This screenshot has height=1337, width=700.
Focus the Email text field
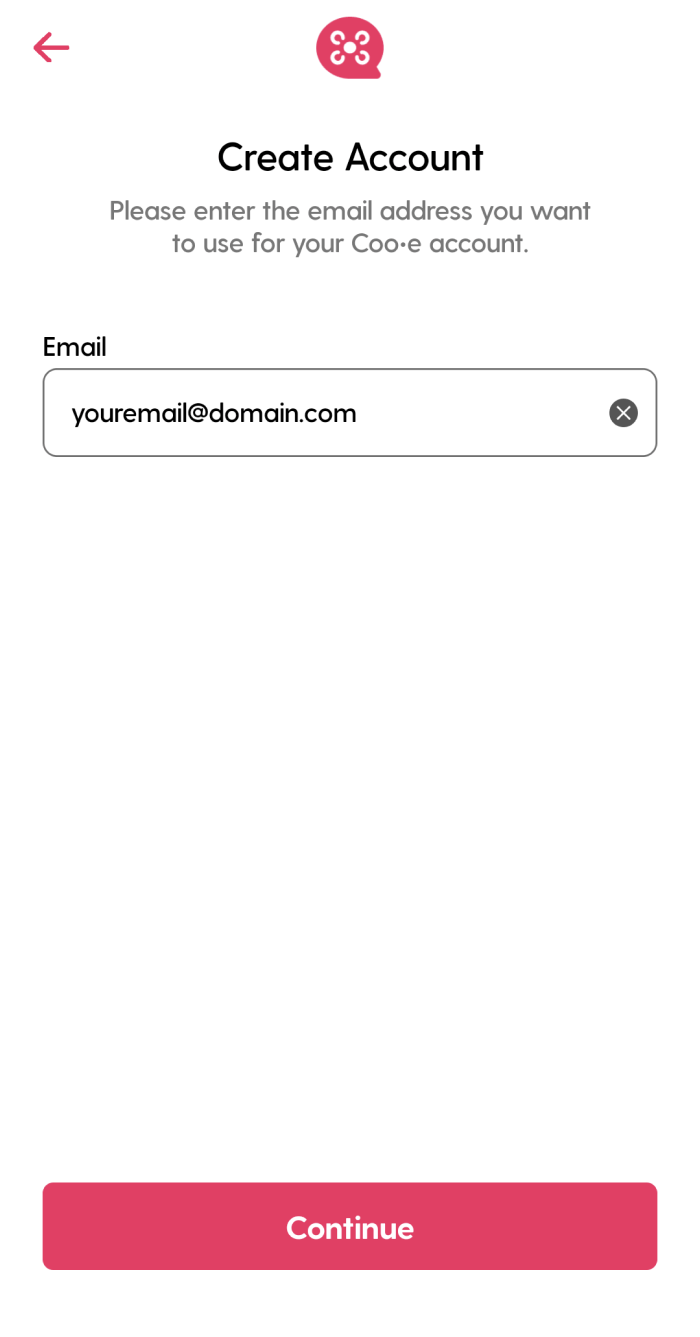pyautogui.click(x=349, y=413)
